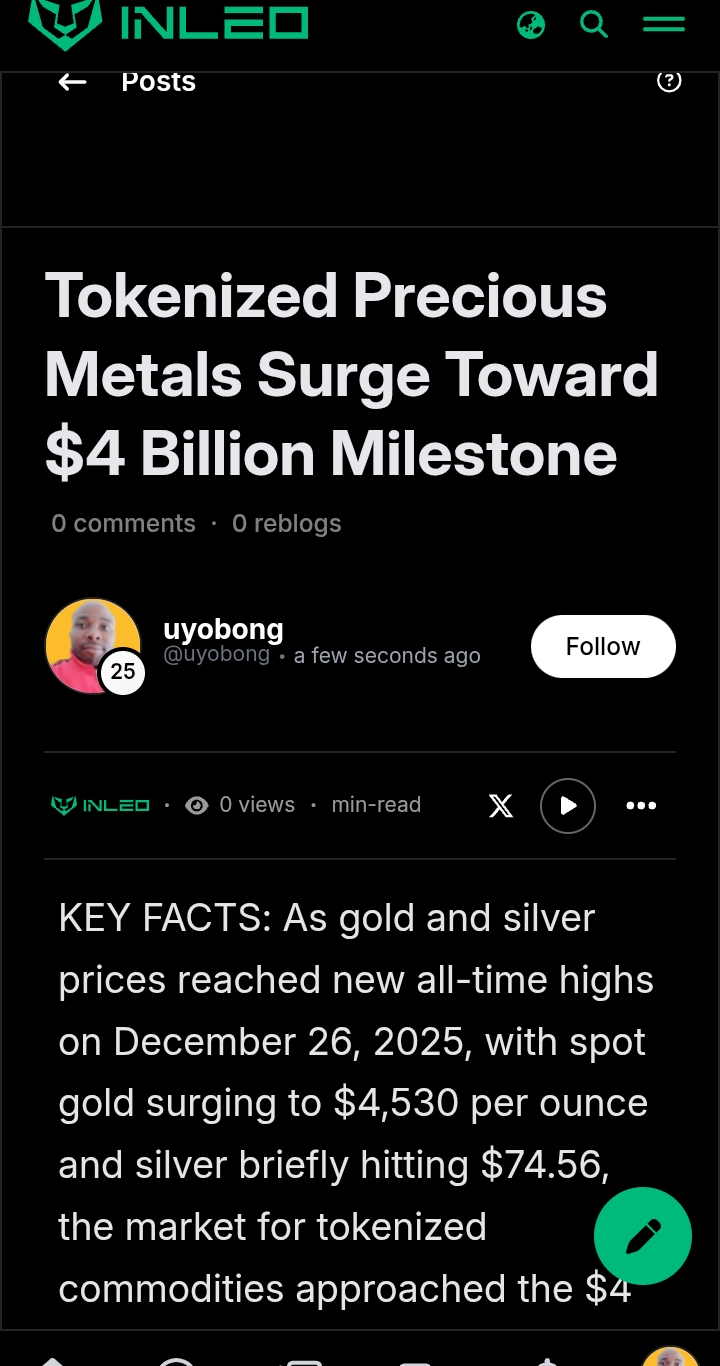Open the post's three-dot options menu
720x1366 pixels.
(x=641, y=806)
